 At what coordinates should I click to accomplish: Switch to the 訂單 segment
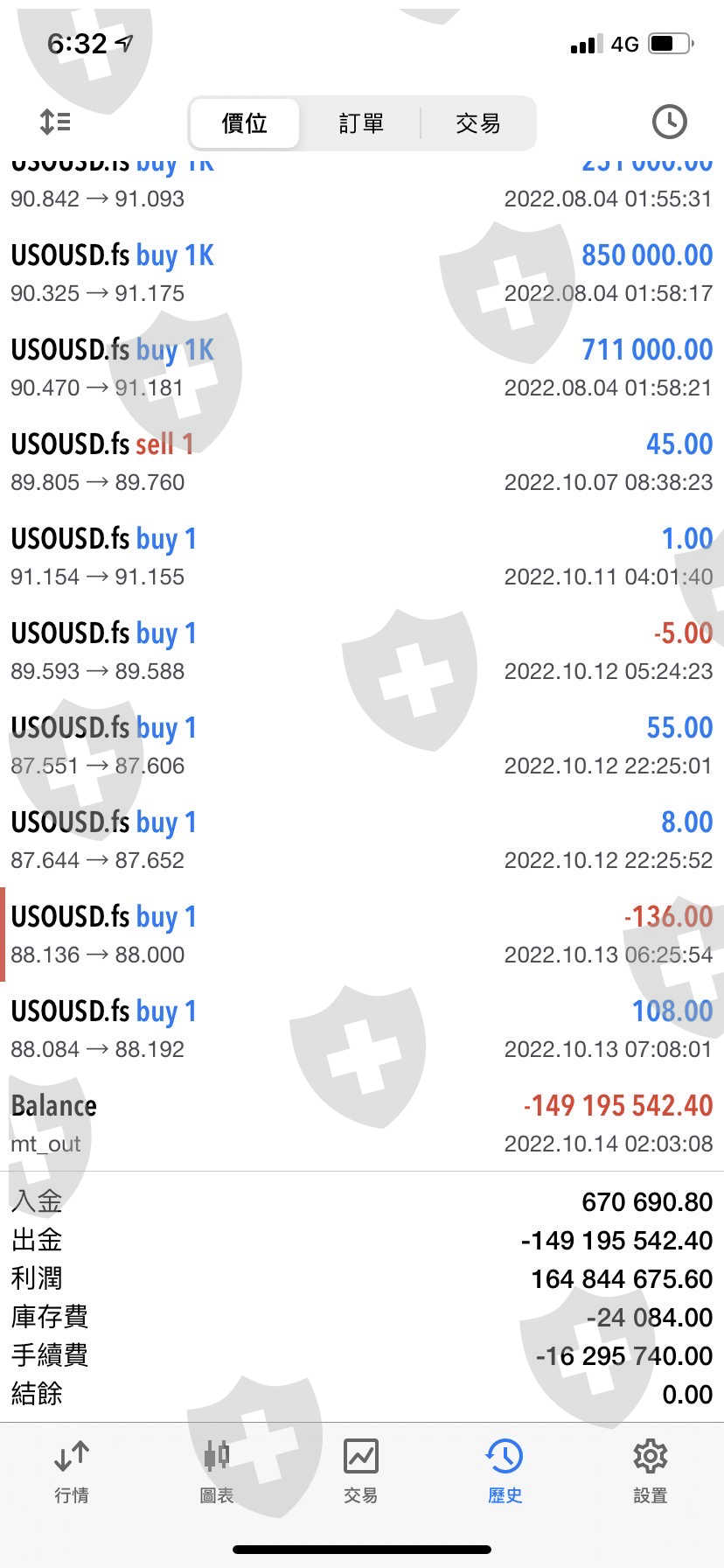click(361, 123)
